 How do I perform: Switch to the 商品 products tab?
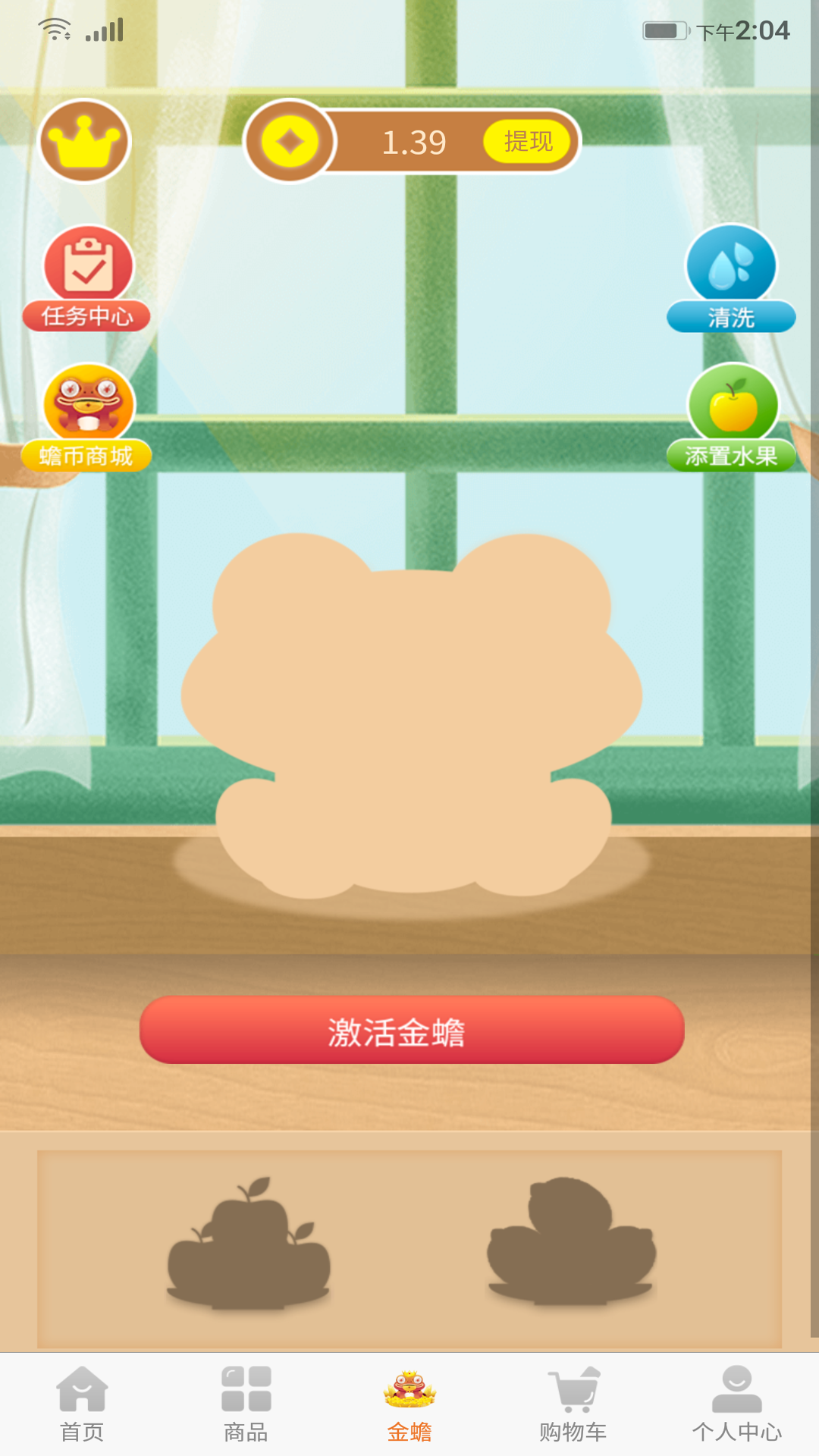[246, 1404]
